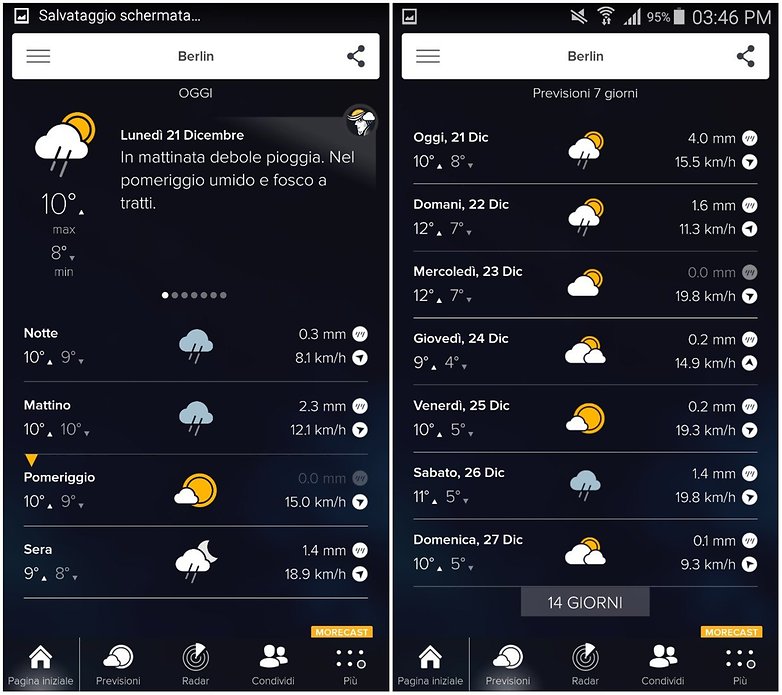
Task: Open the Più tab on the OGGI screen
Action: tap(350, 665)
